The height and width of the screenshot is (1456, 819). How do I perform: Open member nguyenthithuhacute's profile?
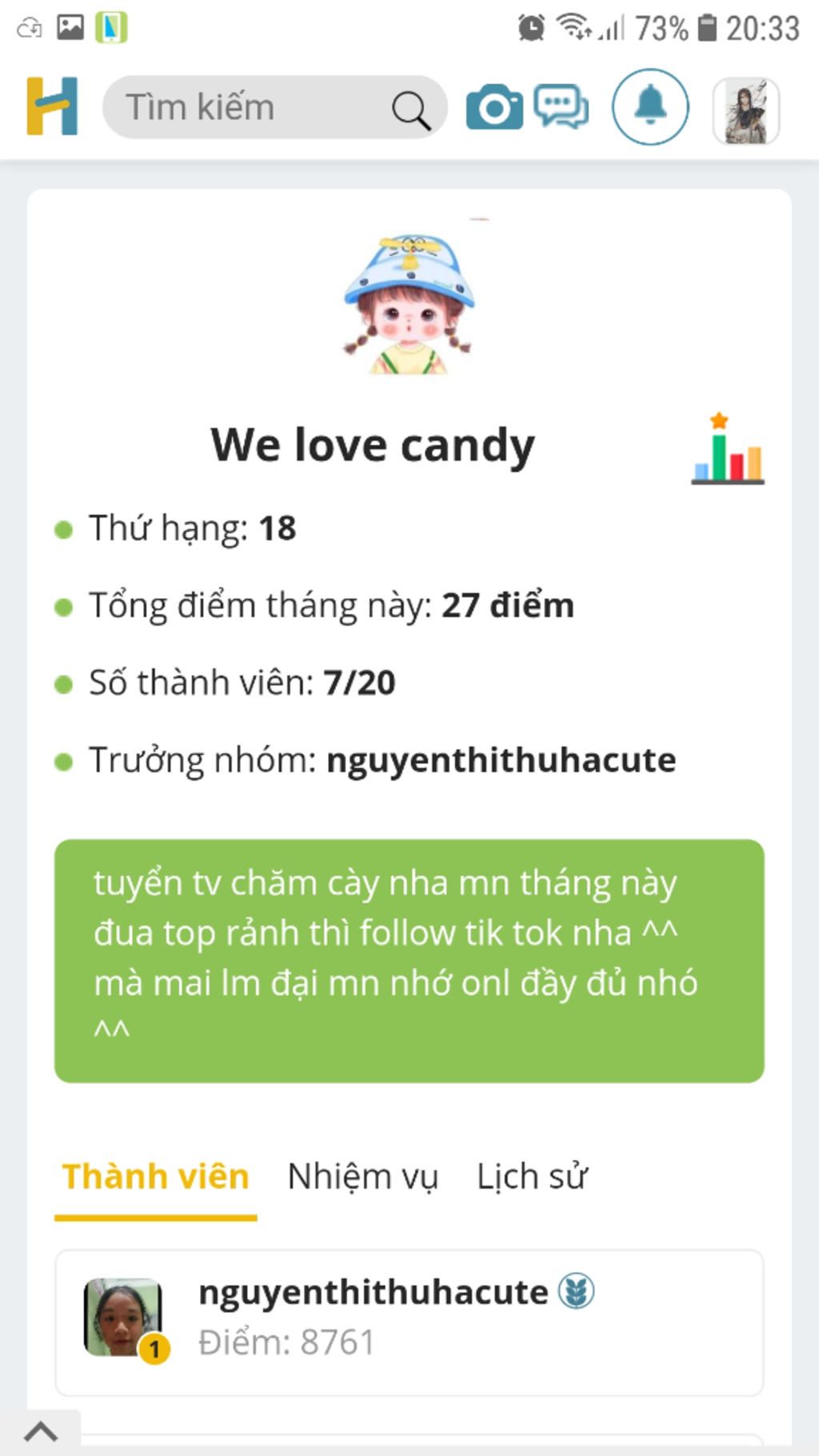tap(373, 1292)
